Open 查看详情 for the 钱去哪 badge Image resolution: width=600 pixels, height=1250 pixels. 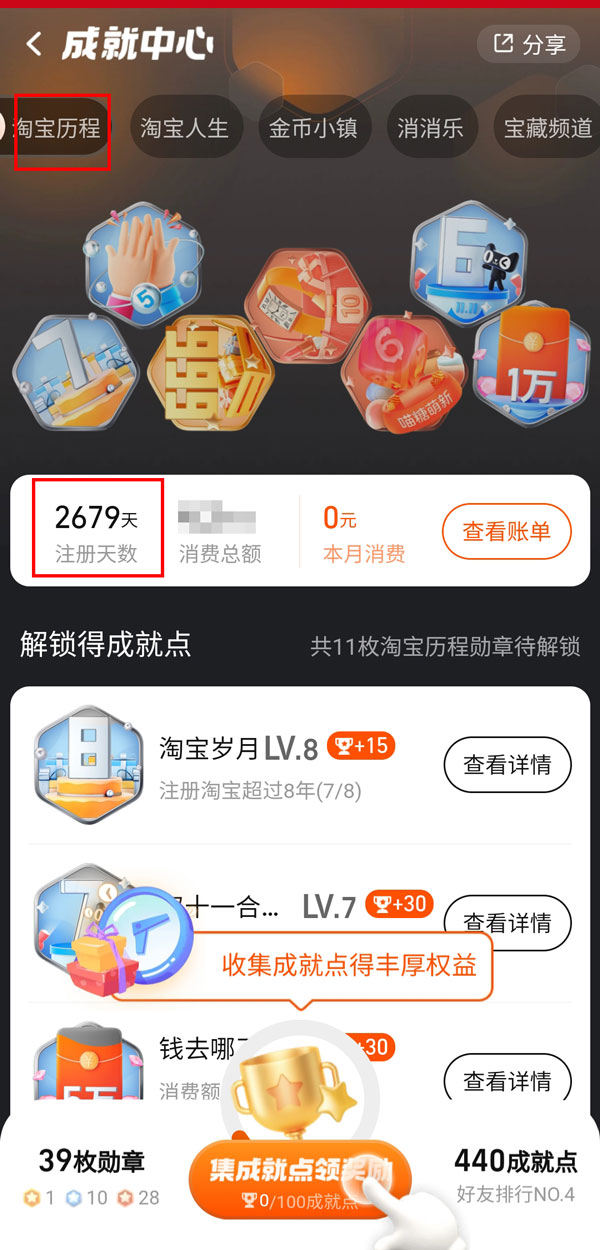coord(507,1080)
